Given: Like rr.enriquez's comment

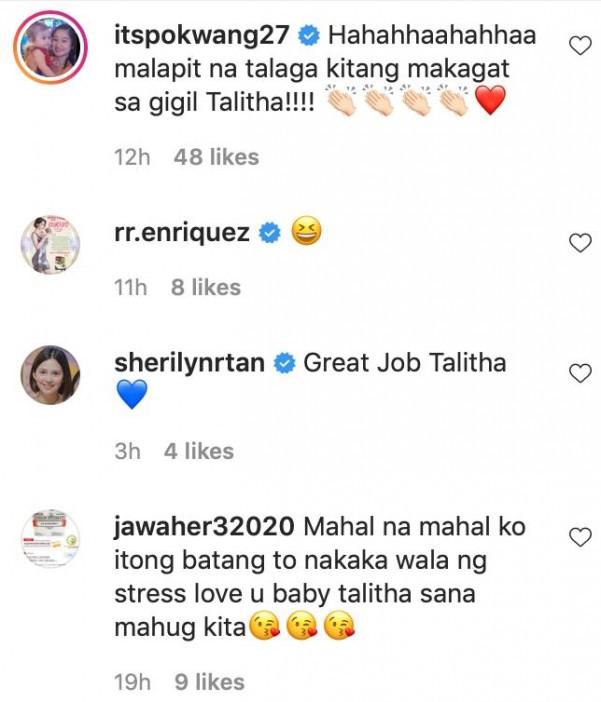Looking at the screenshot, I should (x=580, y=242).
